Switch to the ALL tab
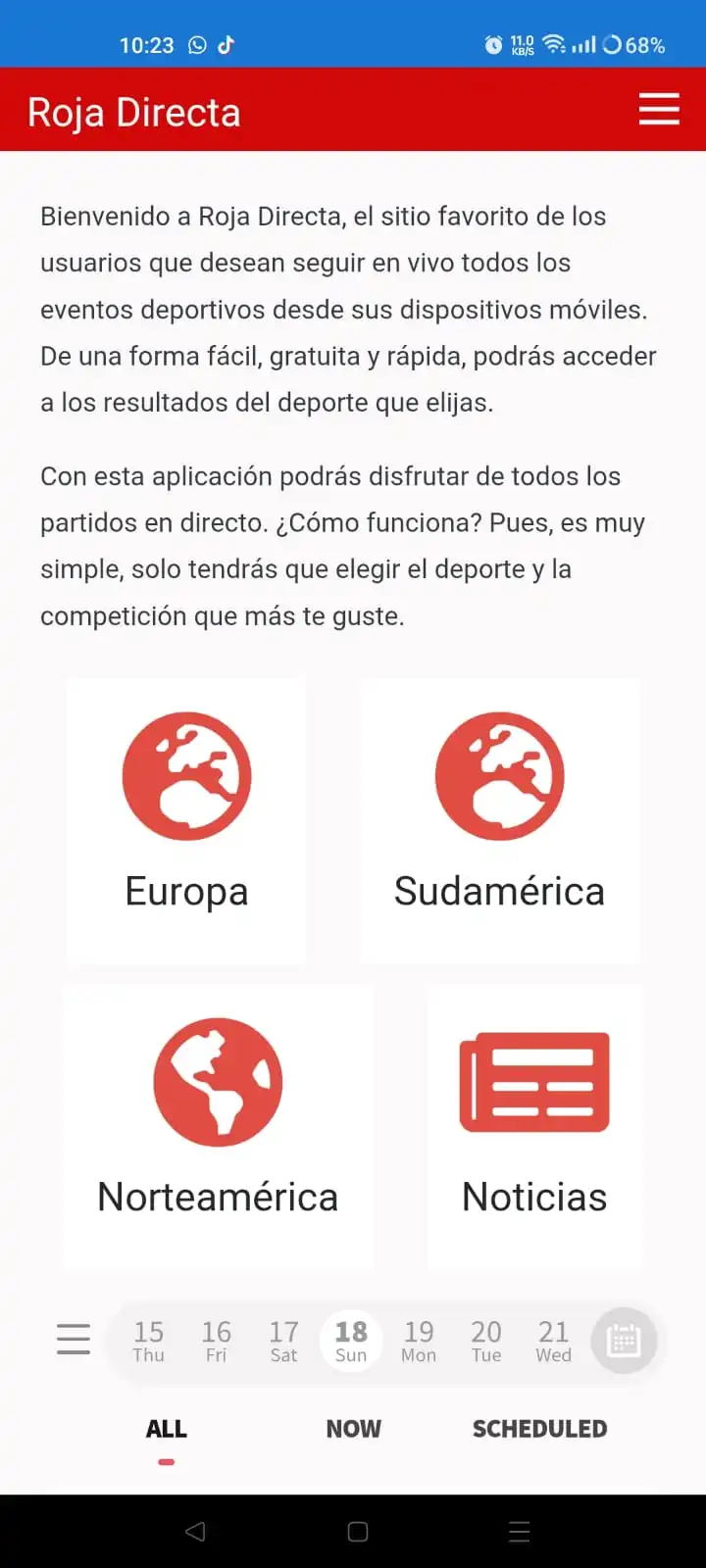This screenshot has width=706, height=1568. [167, 1429]
